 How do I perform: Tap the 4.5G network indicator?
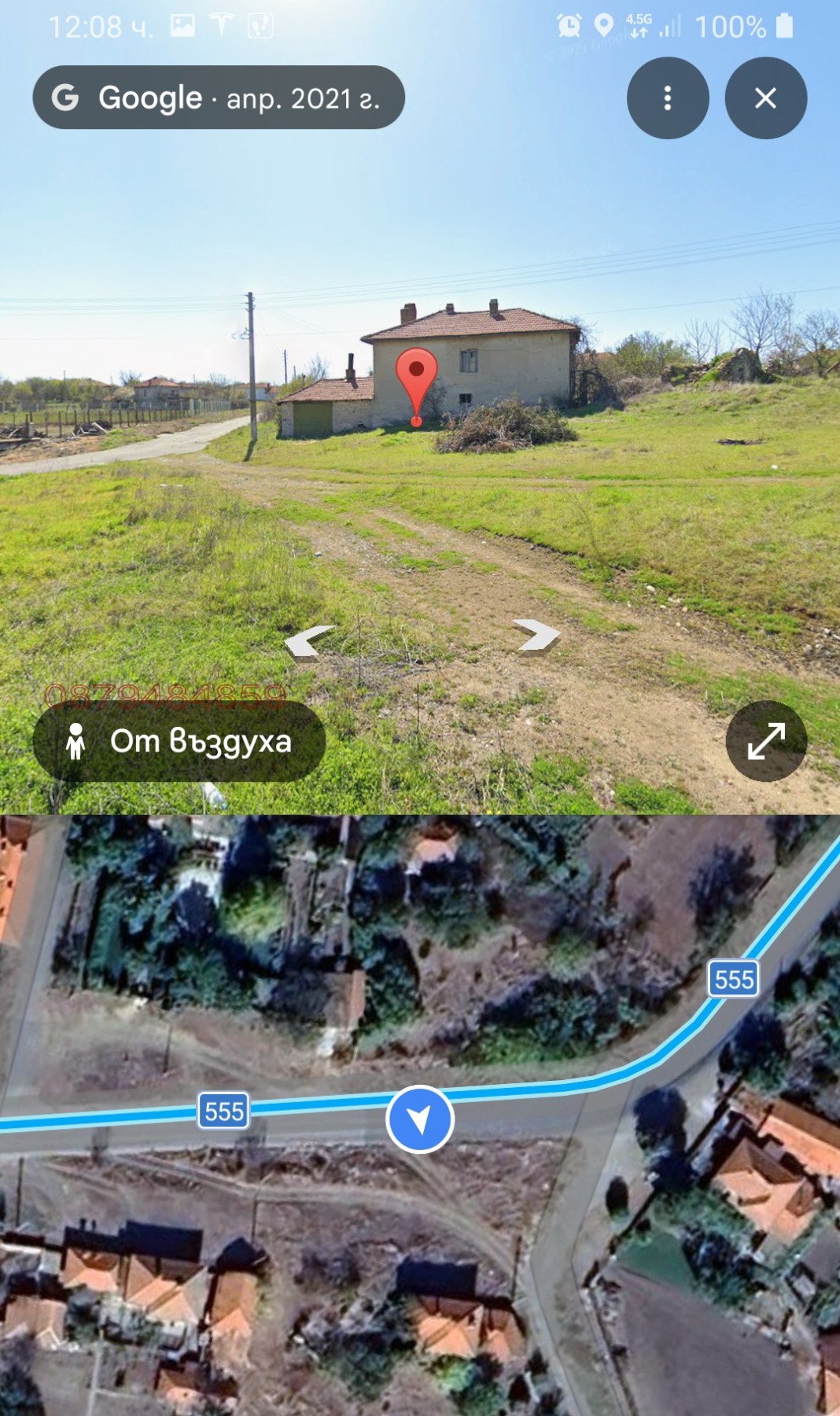[x=639, y=25]
